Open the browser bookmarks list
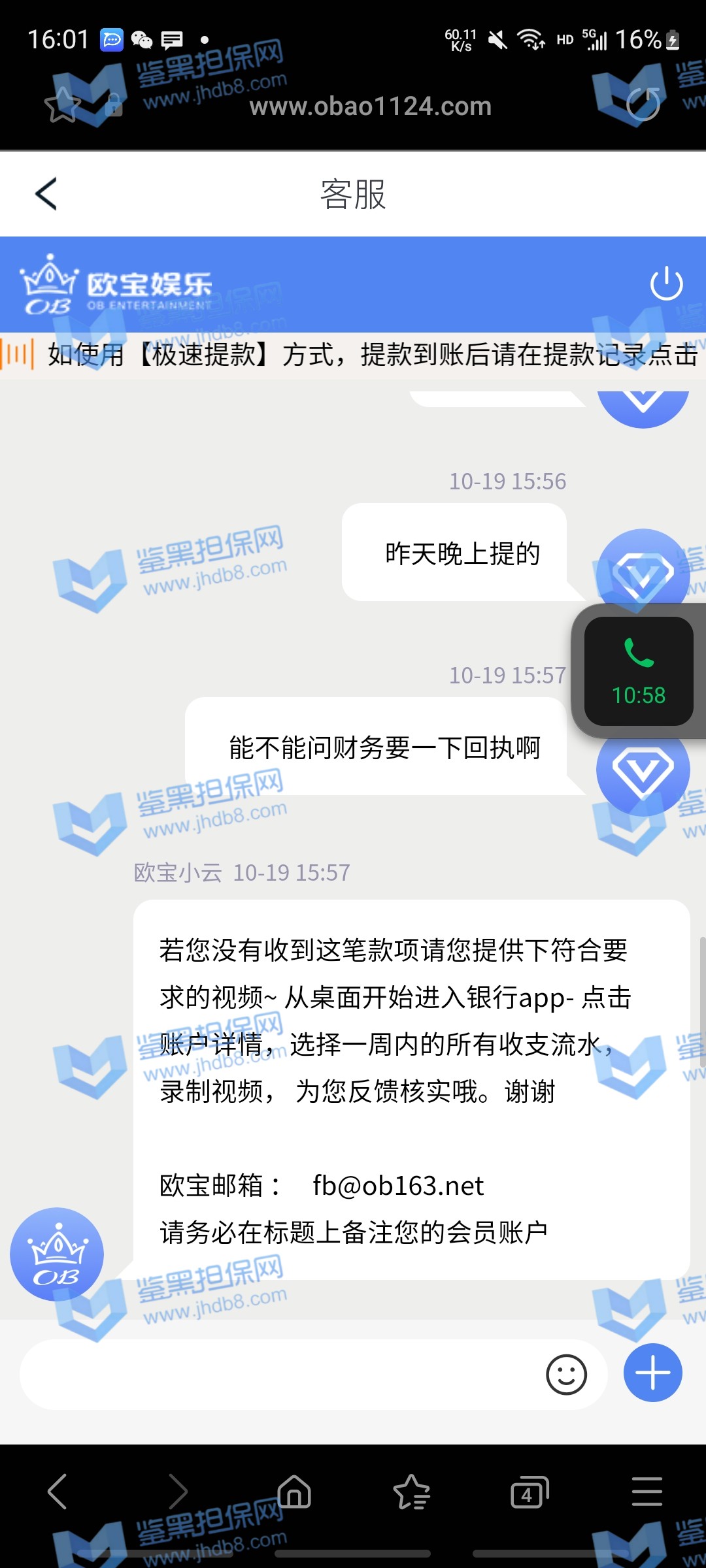Viewport: 706px width, 1568px height. coord(412,1492)
